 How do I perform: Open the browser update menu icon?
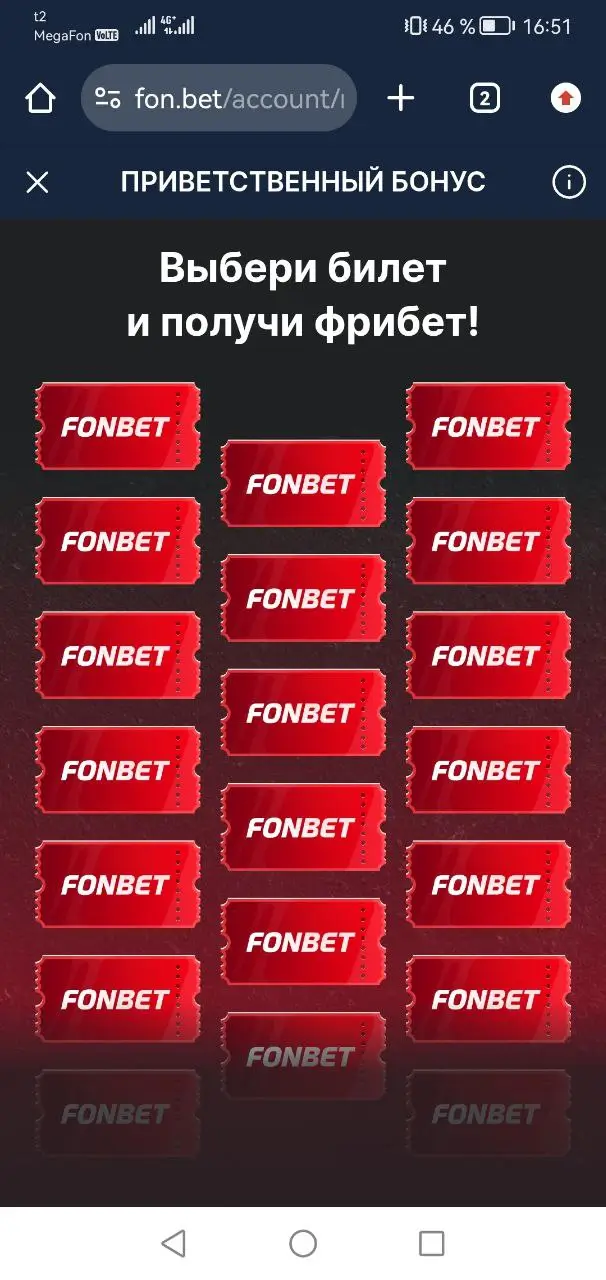pyautogui.click(x=565, y=98)
